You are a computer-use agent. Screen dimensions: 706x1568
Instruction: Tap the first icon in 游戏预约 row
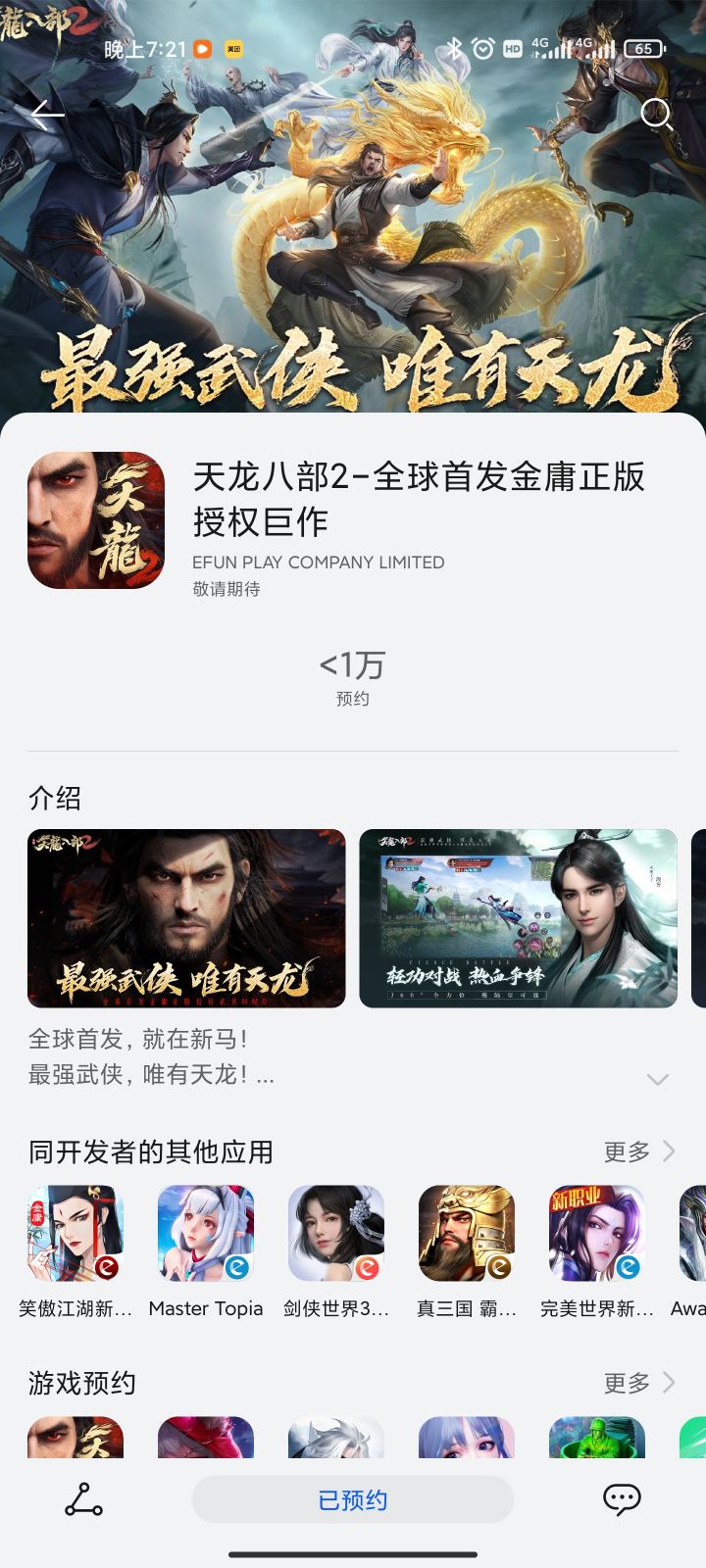click(x=76, y=1441)
